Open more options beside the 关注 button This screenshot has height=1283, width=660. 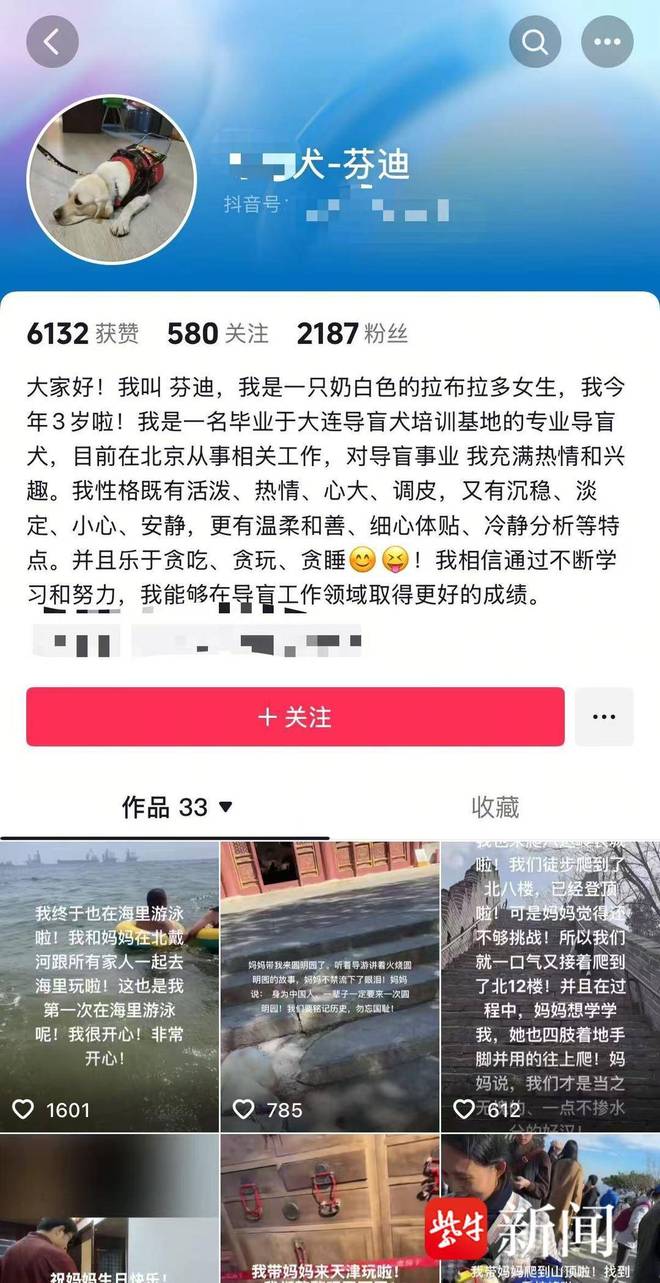[x=603, y=717]
